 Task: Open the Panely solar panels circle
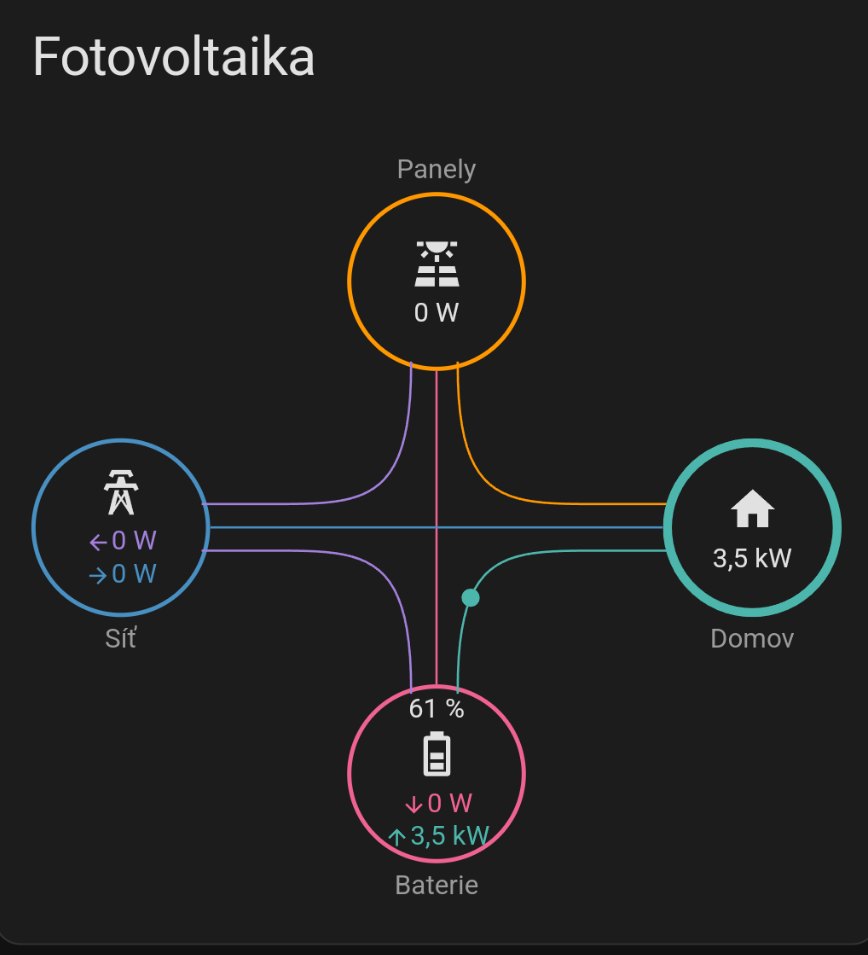coord(436,281)
